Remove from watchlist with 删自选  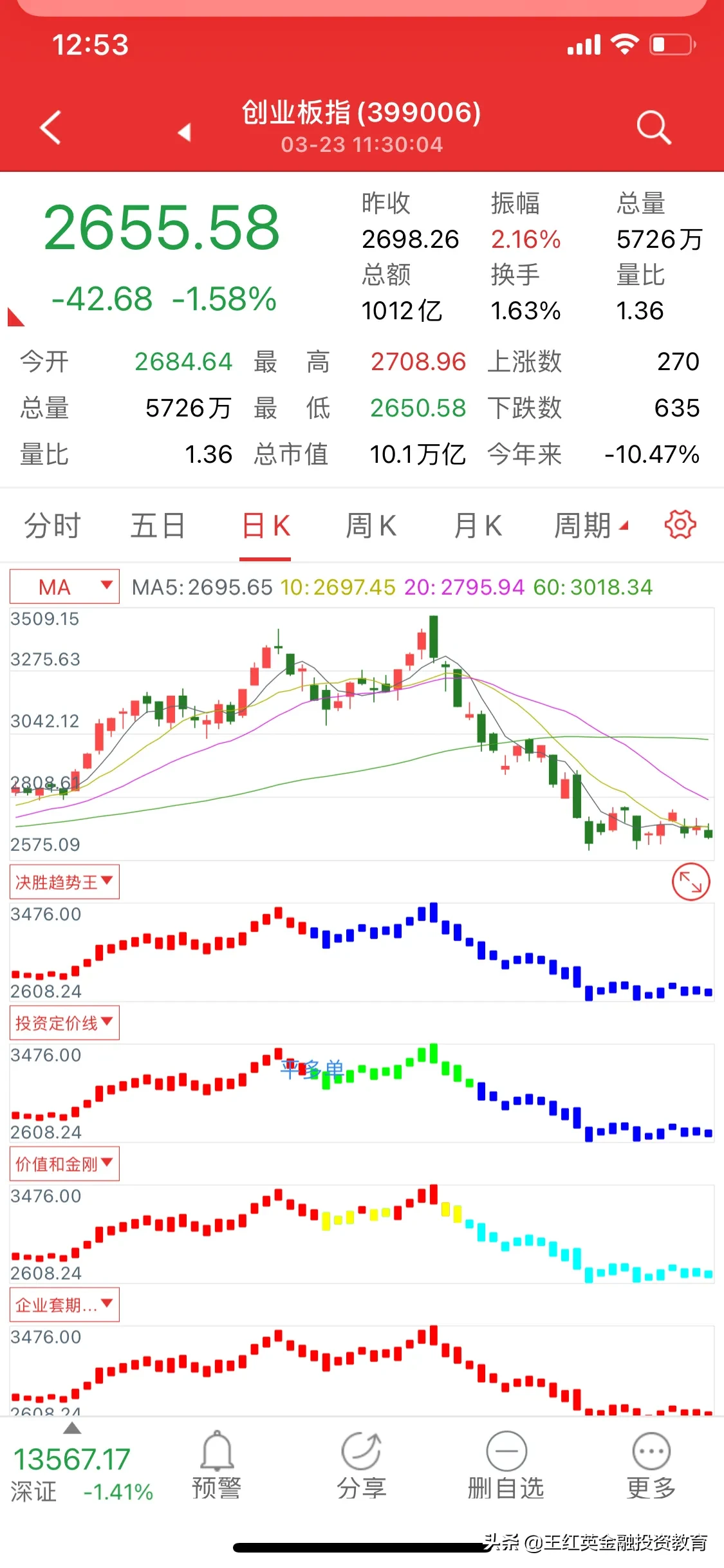506,1464
